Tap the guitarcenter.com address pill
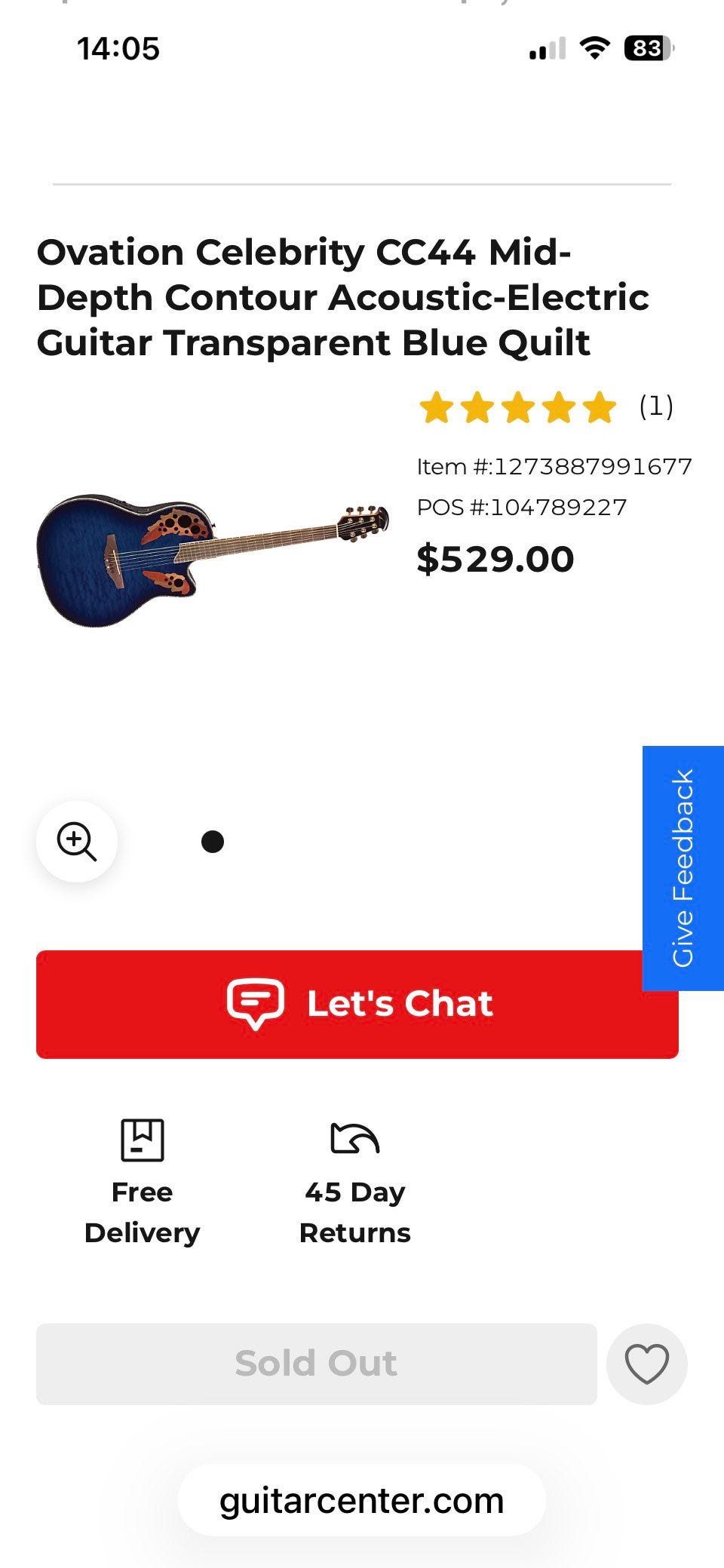The image size is (724, 1568). point(362,1500)
